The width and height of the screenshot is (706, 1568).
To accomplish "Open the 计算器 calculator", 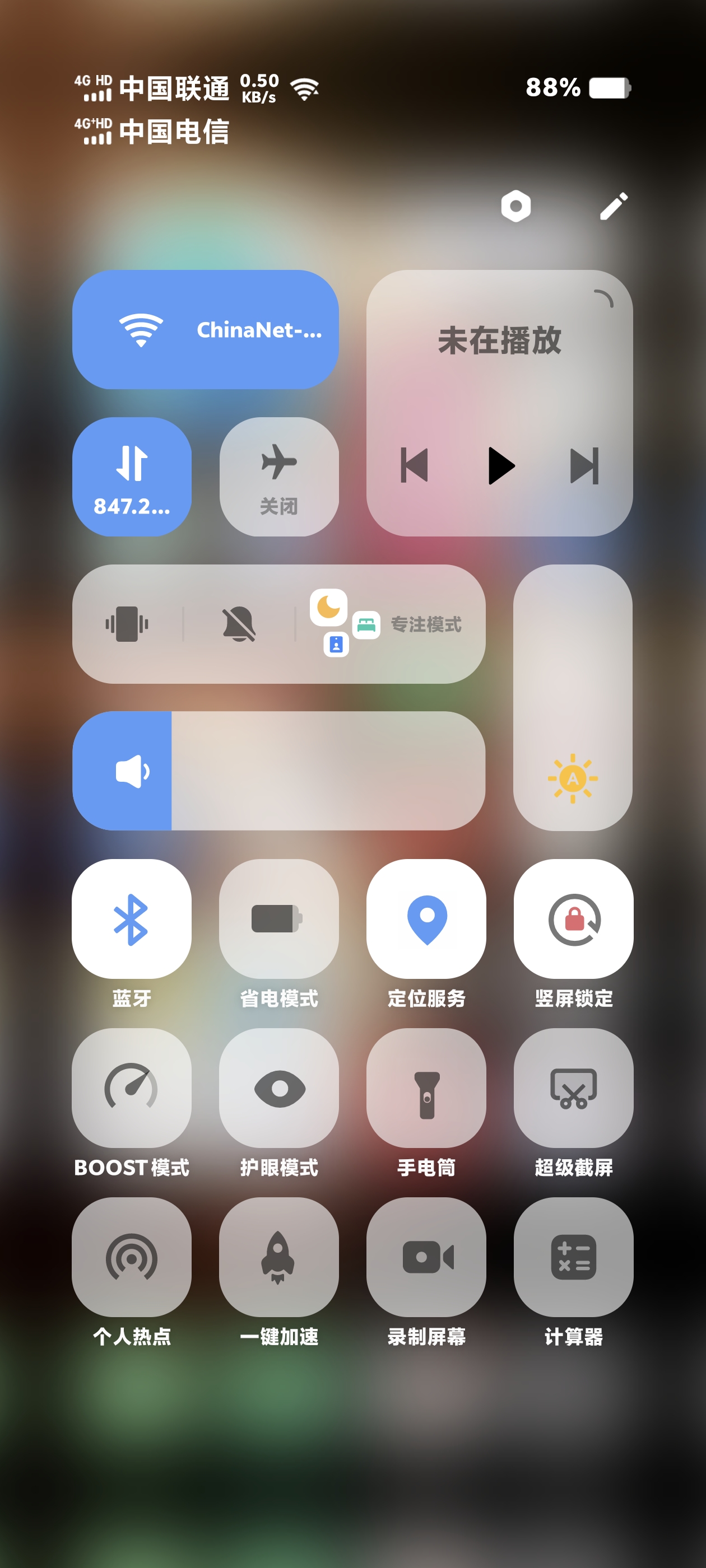I will click(573, 1257).
